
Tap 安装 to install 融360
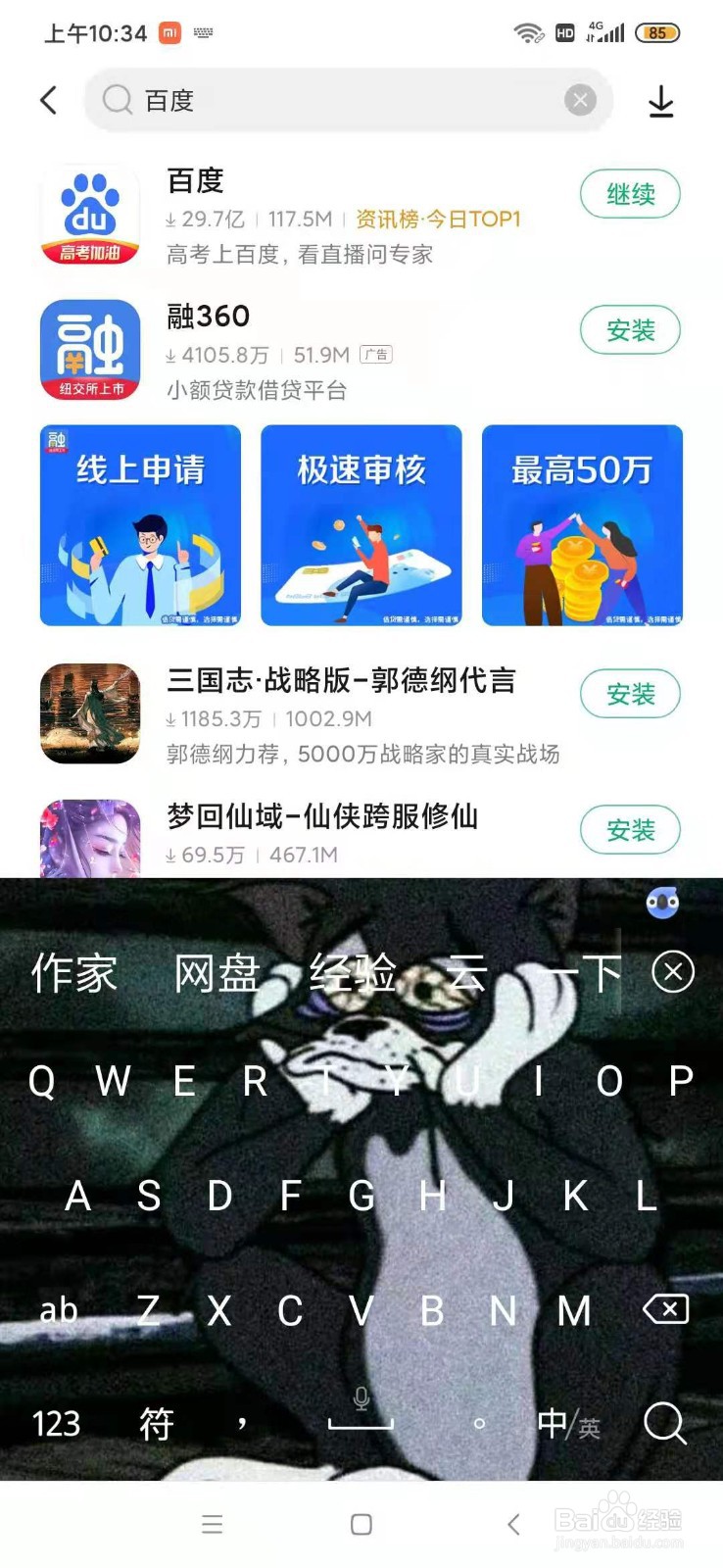(630, 330)
